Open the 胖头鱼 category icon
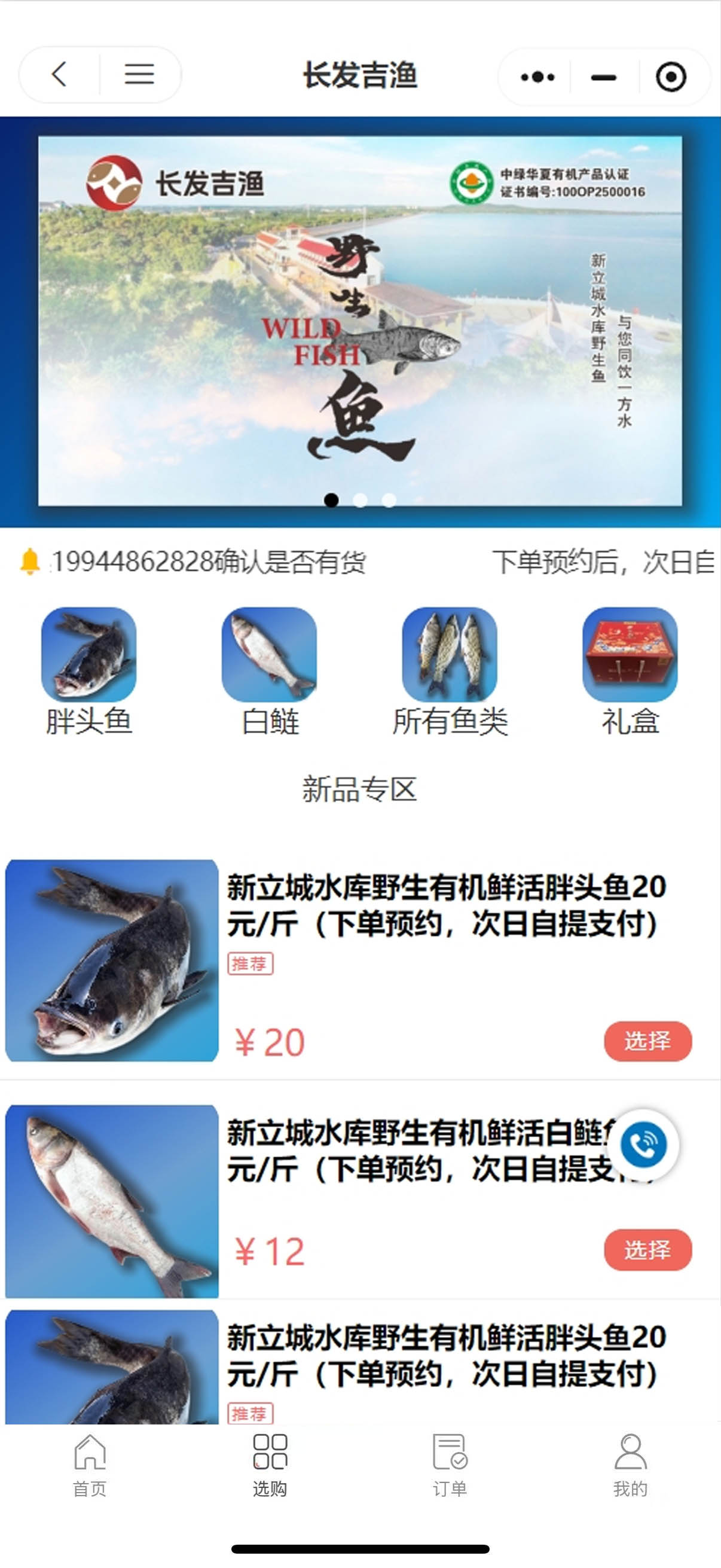The height and width of the screenshot is (1568, 721). (89, 656)
